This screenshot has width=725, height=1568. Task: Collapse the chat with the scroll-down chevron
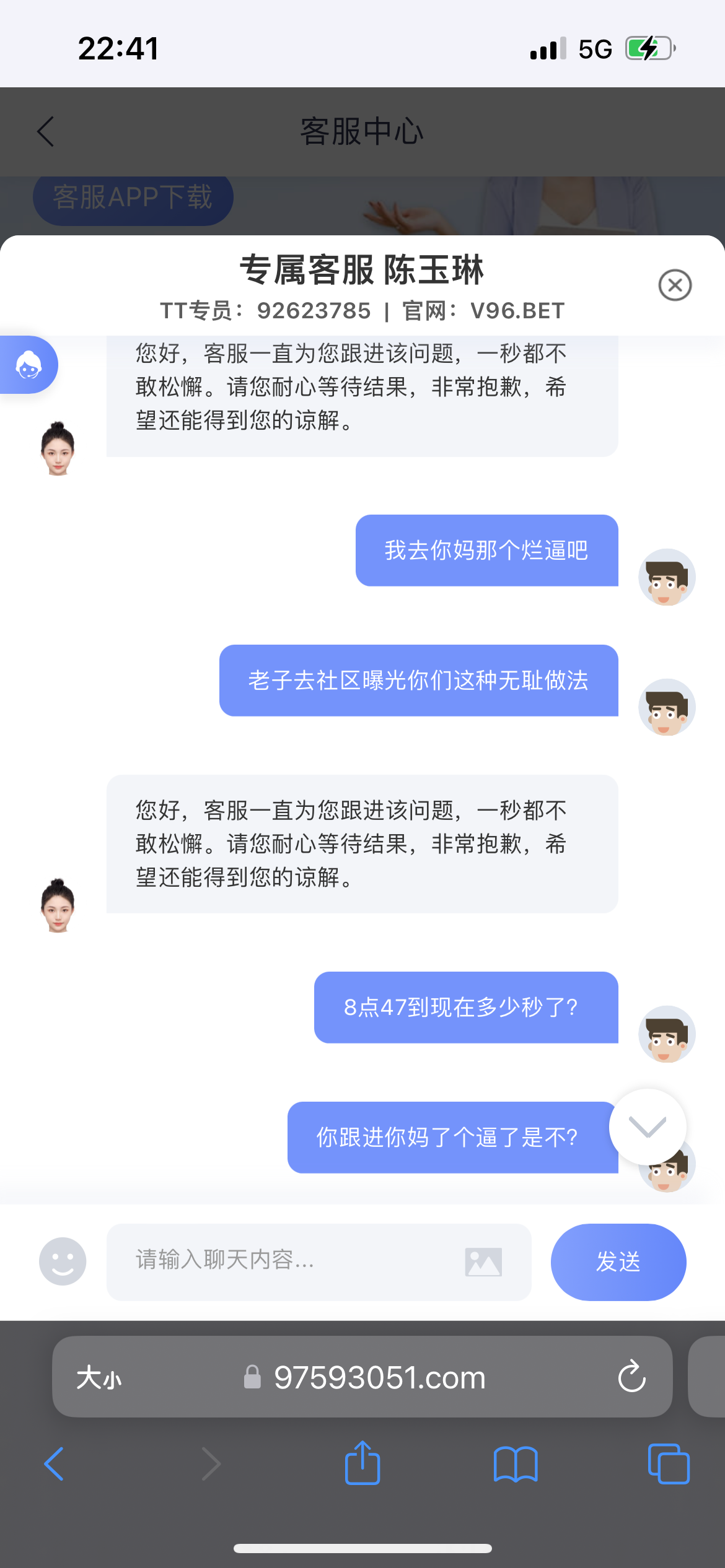click(x=647, y=1127)
